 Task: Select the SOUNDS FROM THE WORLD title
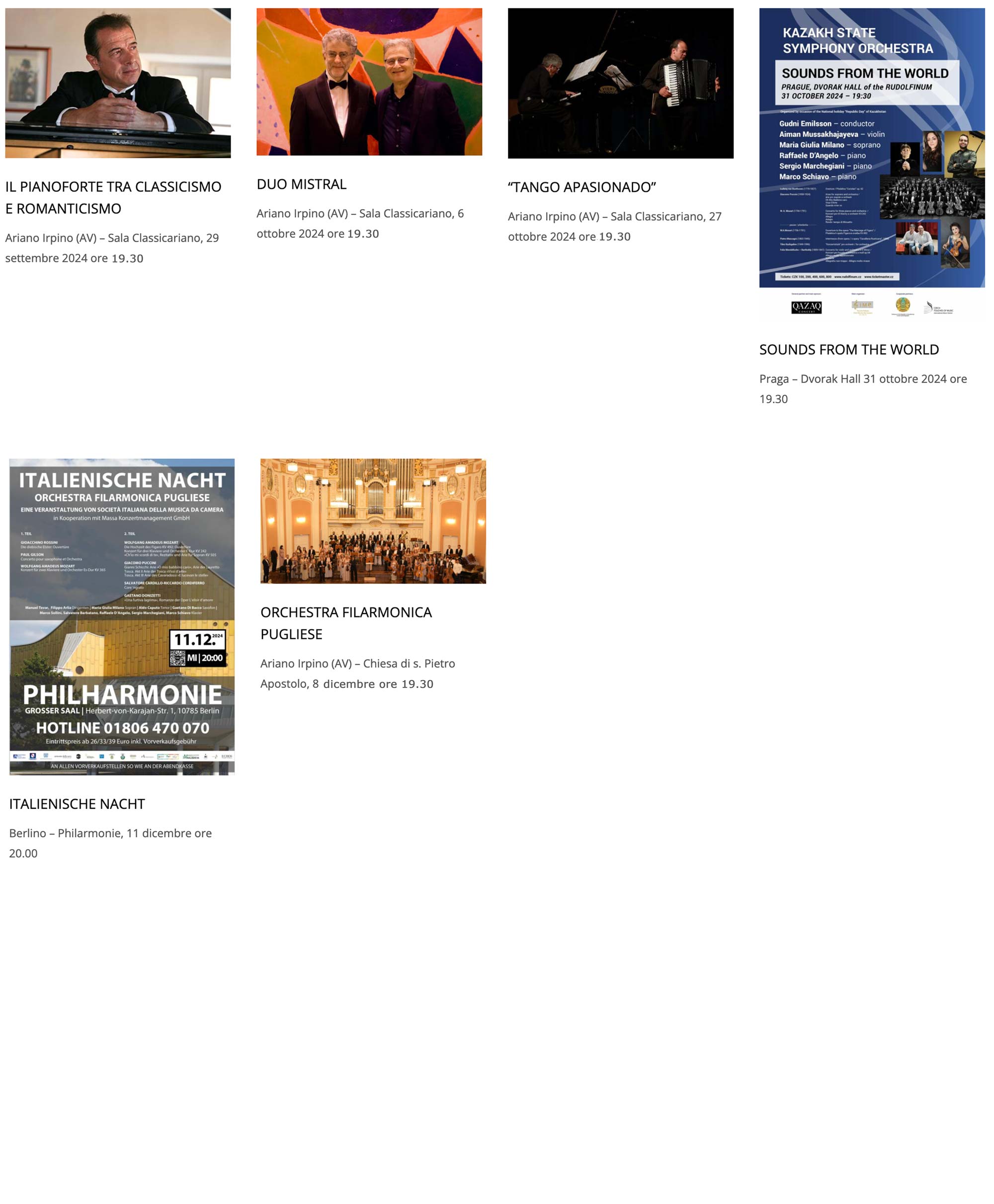(x=848, y=349)
